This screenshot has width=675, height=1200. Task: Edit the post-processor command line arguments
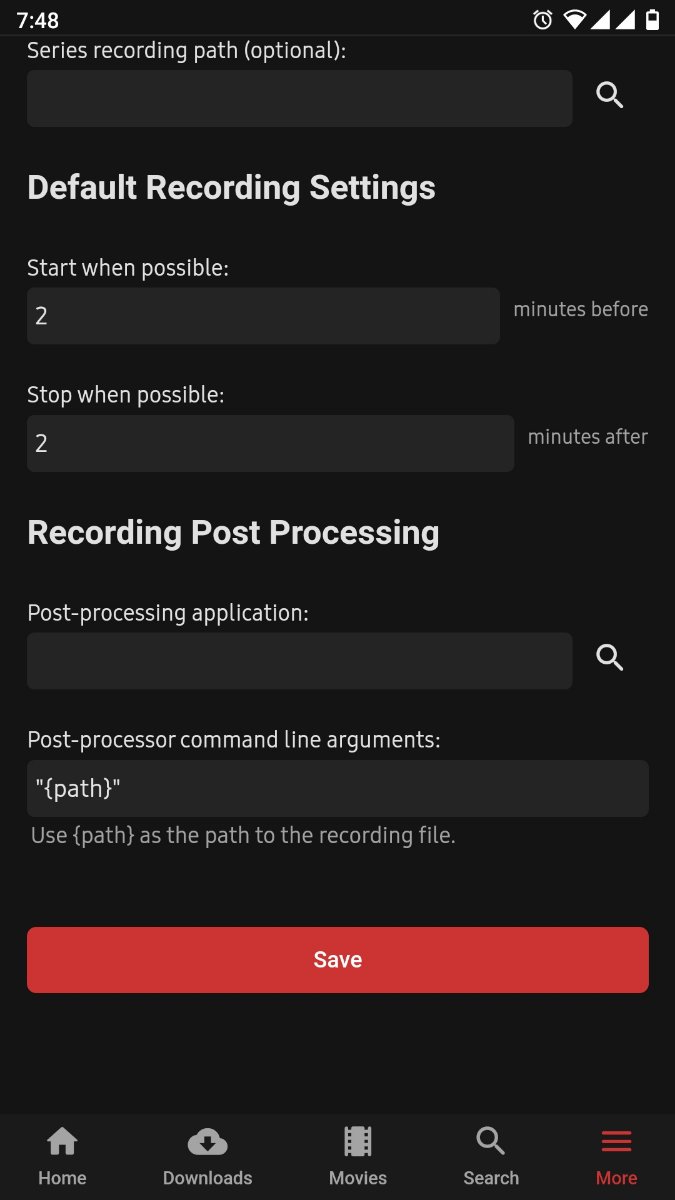(x=337, y=788)
